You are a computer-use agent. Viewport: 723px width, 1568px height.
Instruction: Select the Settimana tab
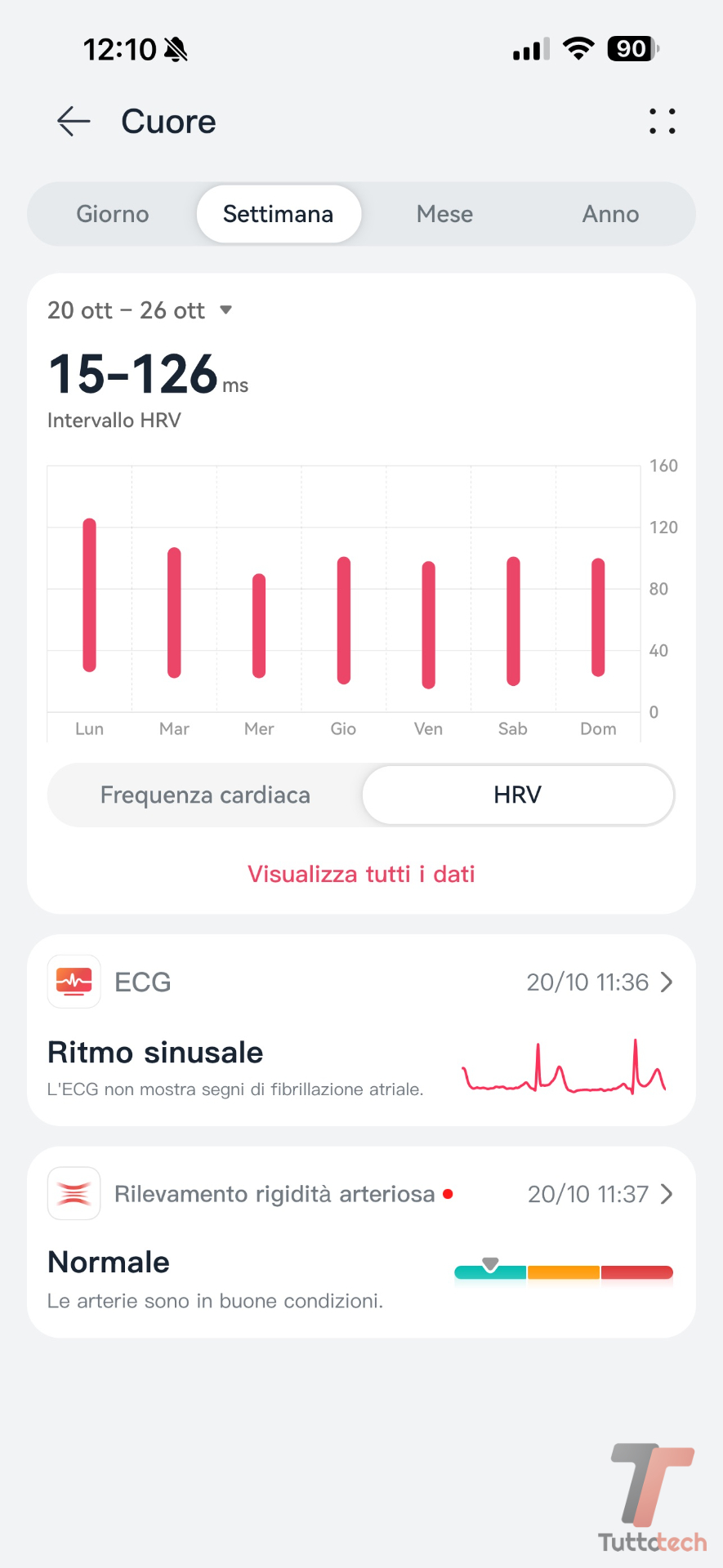(279, 214)
